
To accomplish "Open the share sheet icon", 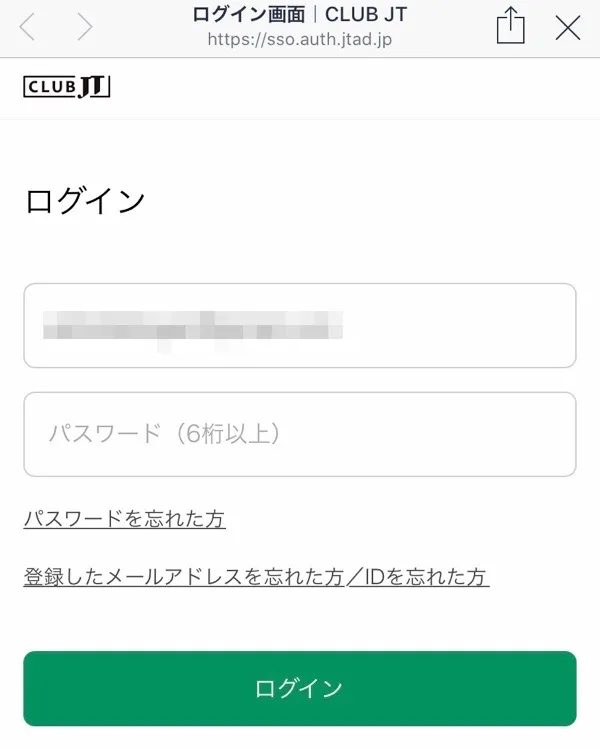I will 511,26.
